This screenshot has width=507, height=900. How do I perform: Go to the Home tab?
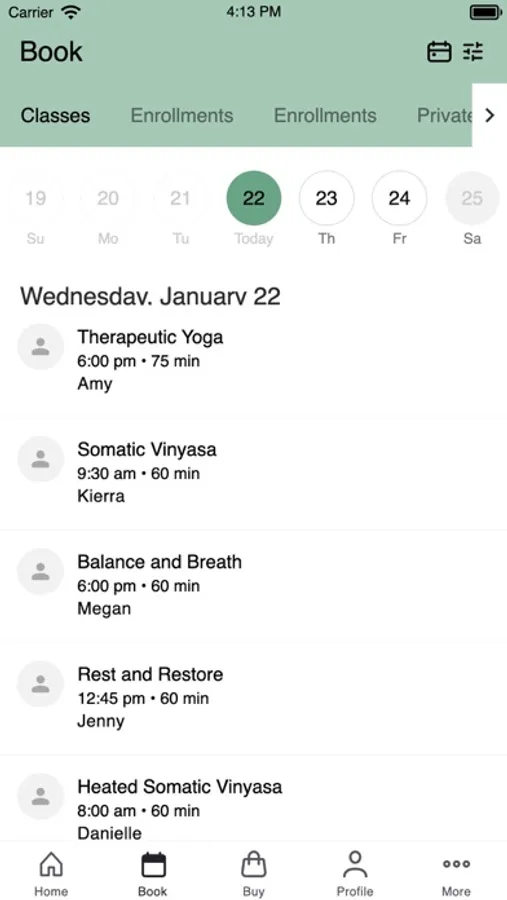click(51, 874)
